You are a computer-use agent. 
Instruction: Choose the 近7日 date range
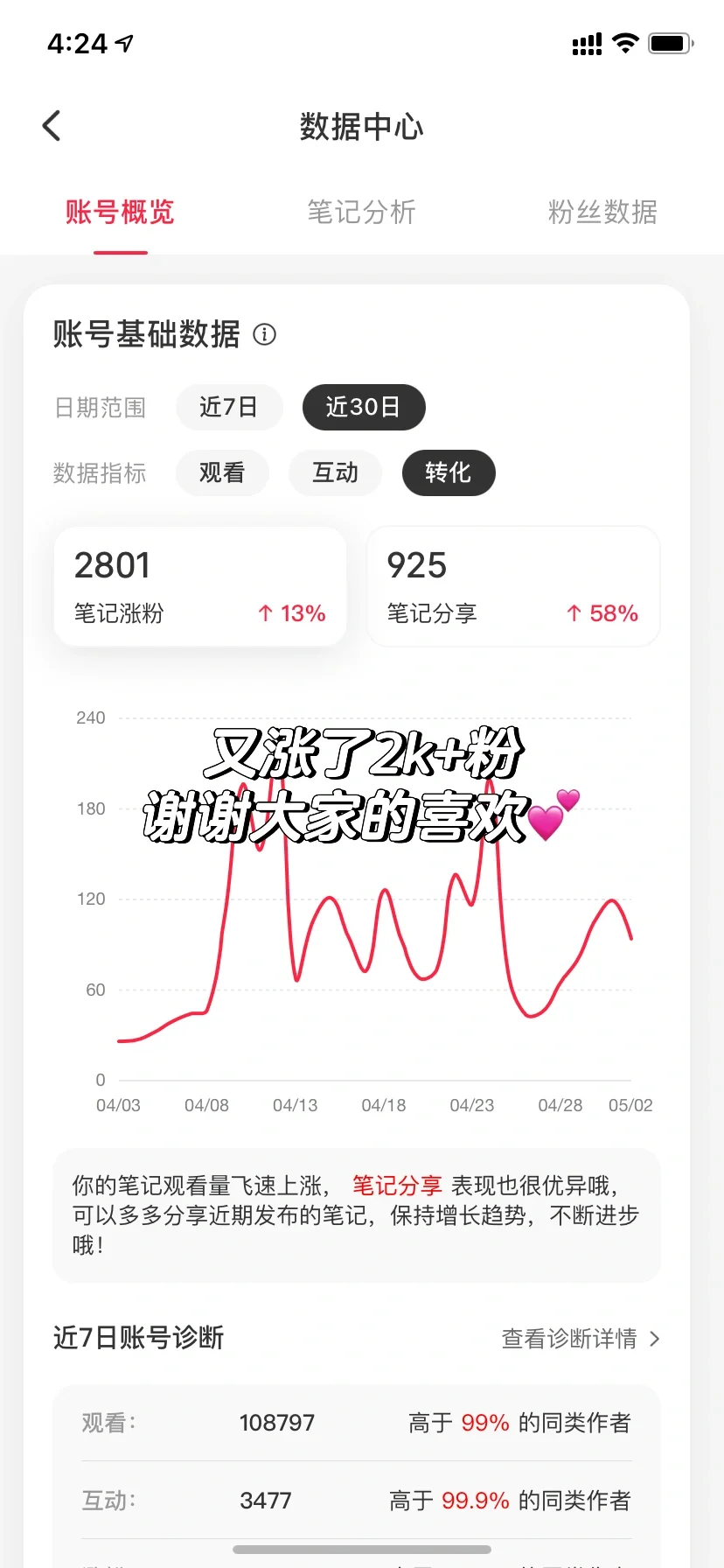[x=229, y=407]
